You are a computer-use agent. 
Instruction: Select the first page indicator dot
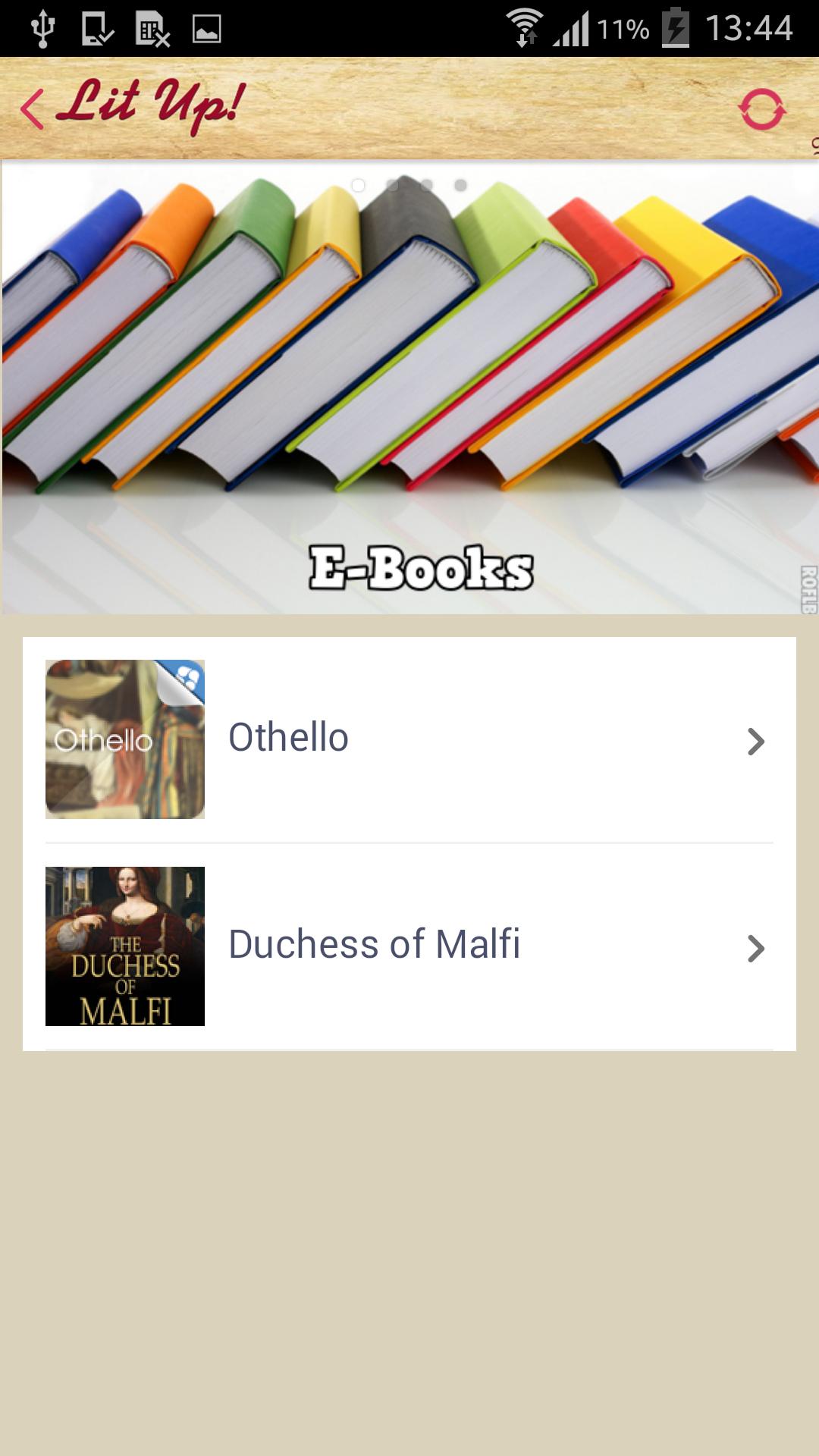(359, 185)
